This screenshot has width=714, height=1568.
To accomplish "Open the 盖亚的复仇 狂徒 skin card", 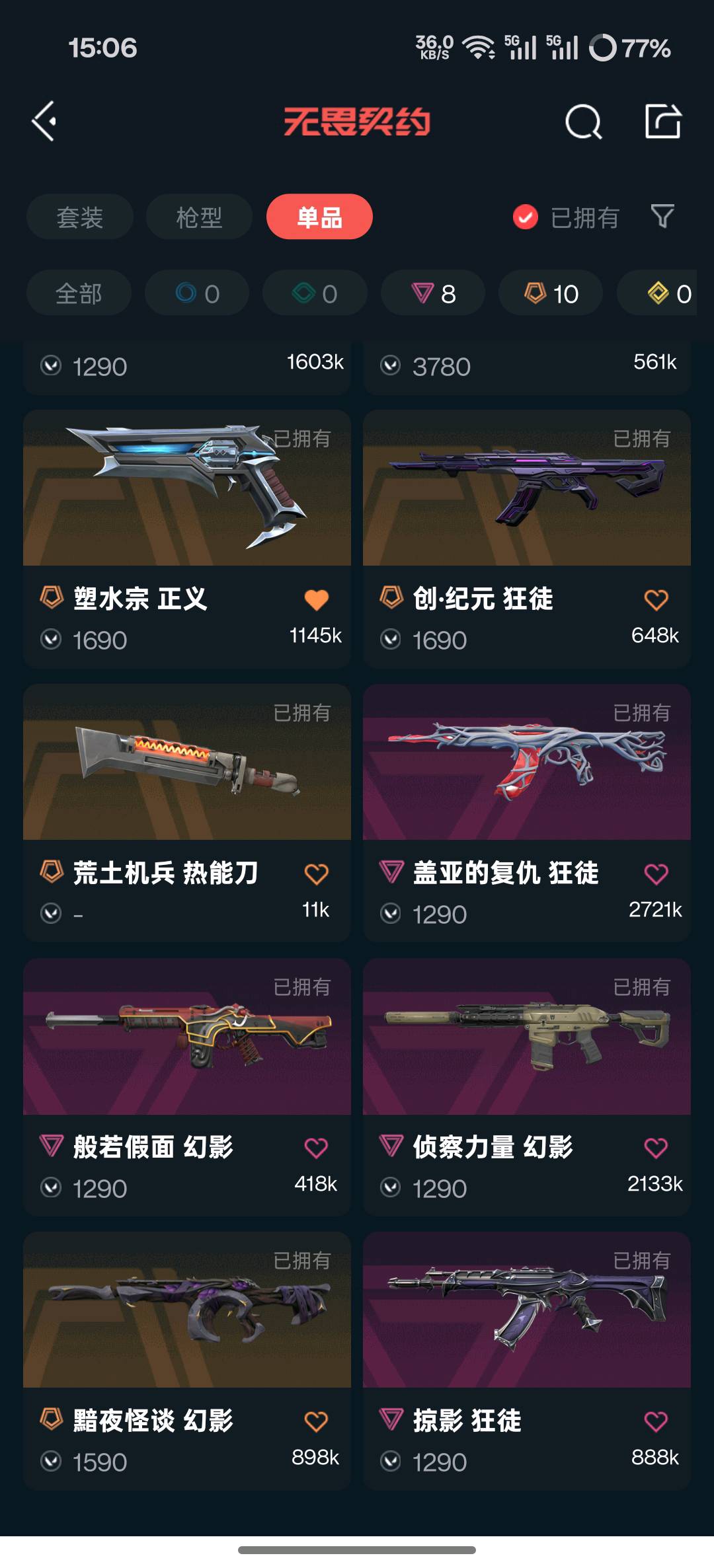I will coord(526,763).
